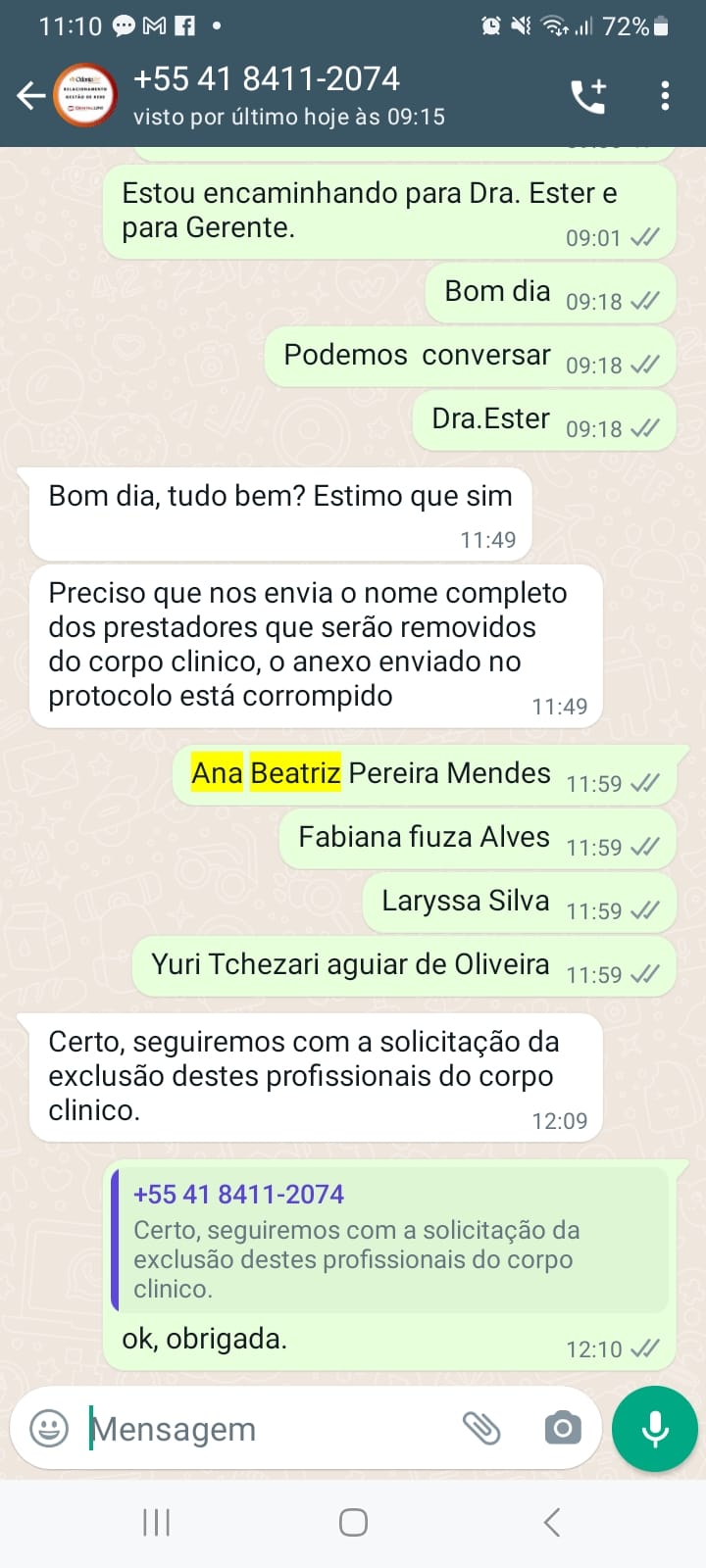
Task: Go to the home screen
Action: 353,1522
